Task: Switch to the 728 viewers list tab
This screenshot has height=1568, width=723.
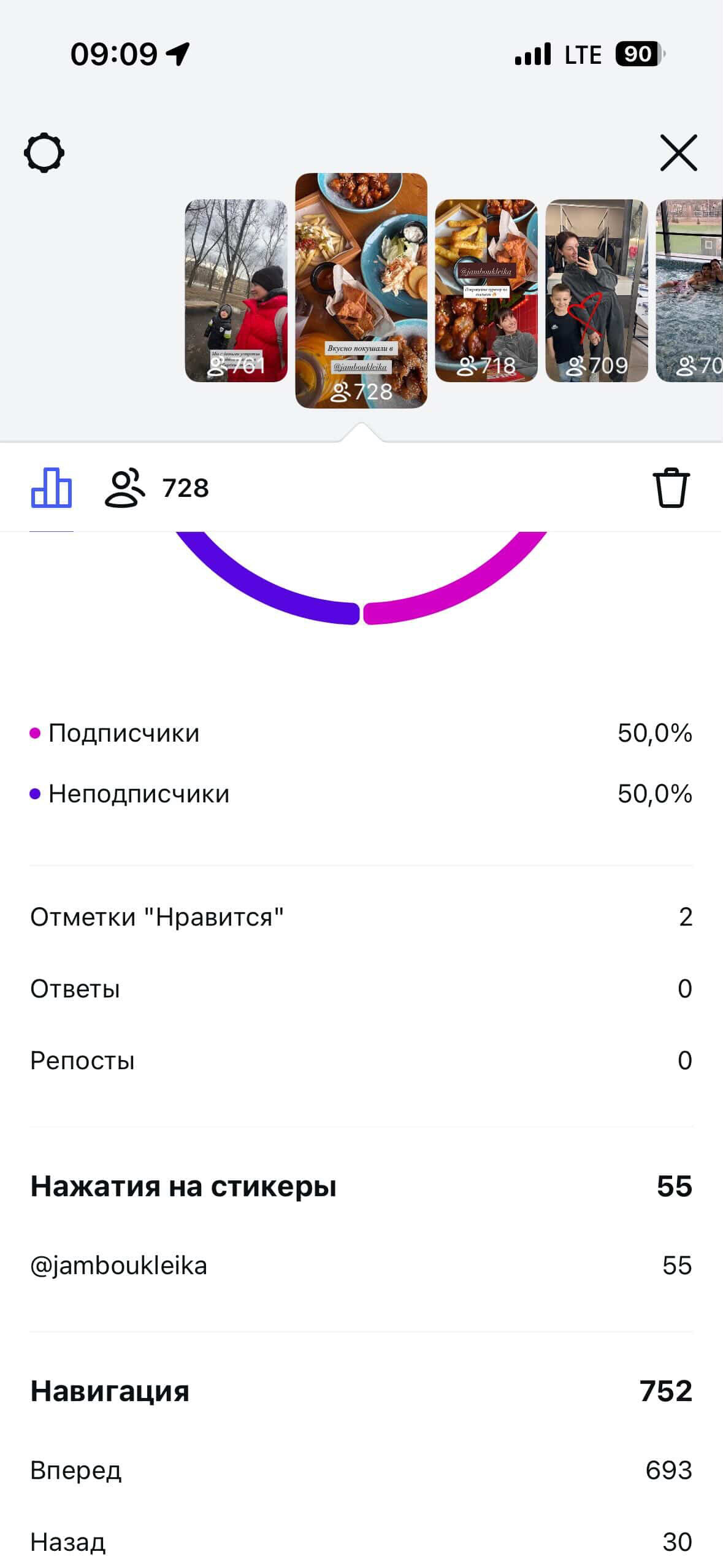Action: click(x=157, y=488)
